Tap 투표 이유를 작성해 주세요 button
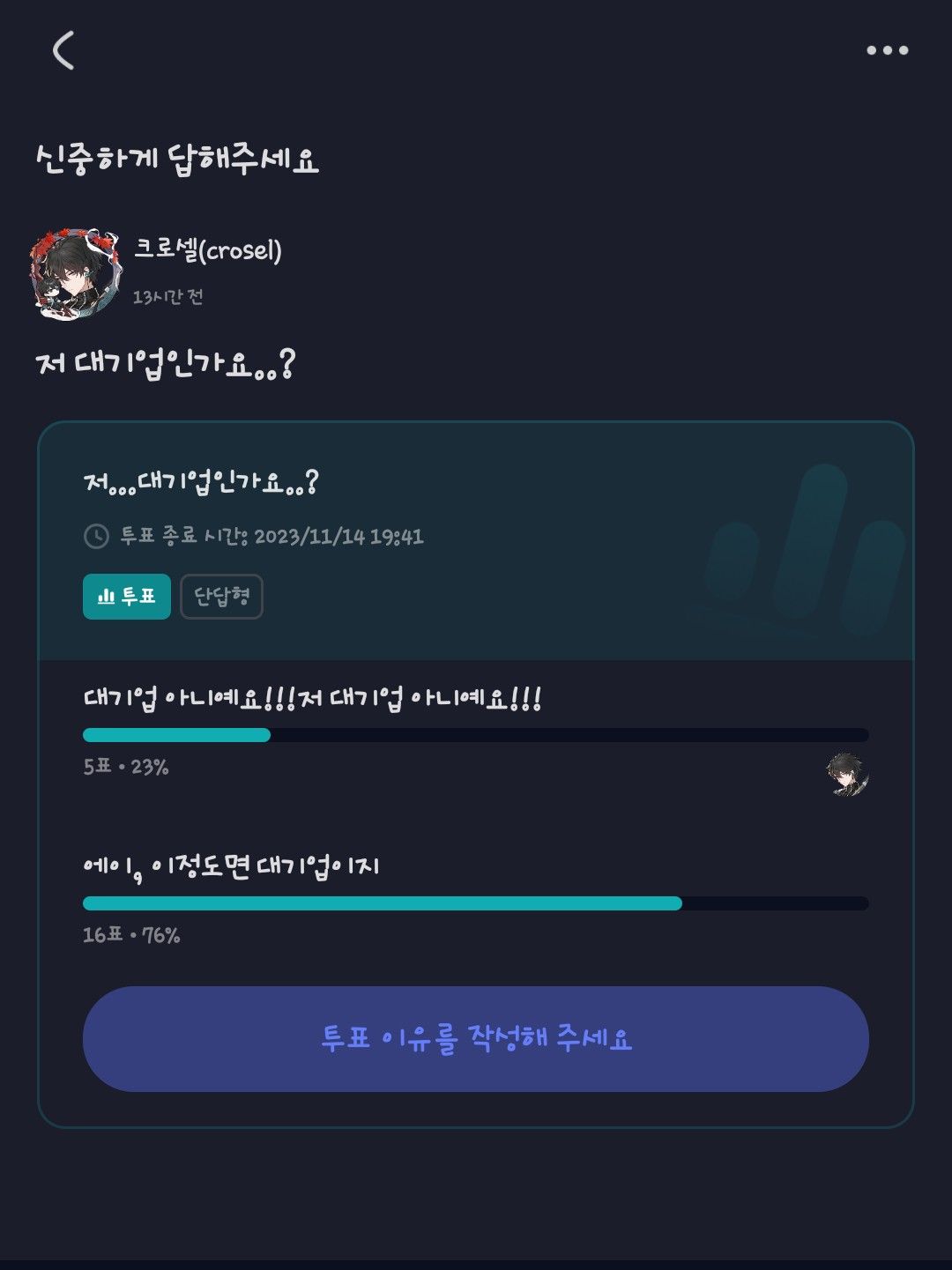Image resolution: width=952 pixels, height=1270 pixels. pos(476,1038)
